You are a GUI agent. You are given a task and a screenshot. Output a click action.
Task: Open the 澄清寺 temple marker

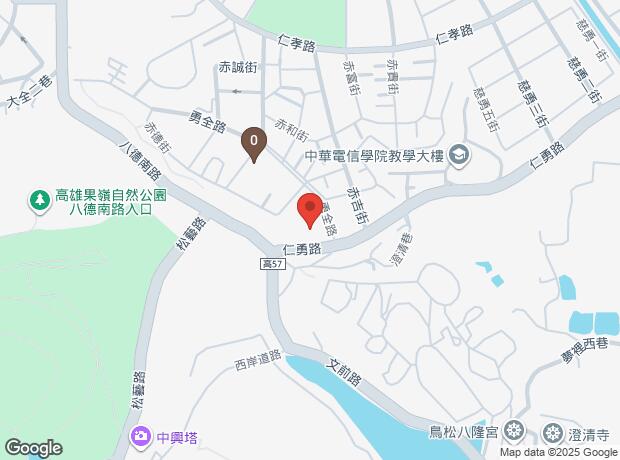point(552,433)
